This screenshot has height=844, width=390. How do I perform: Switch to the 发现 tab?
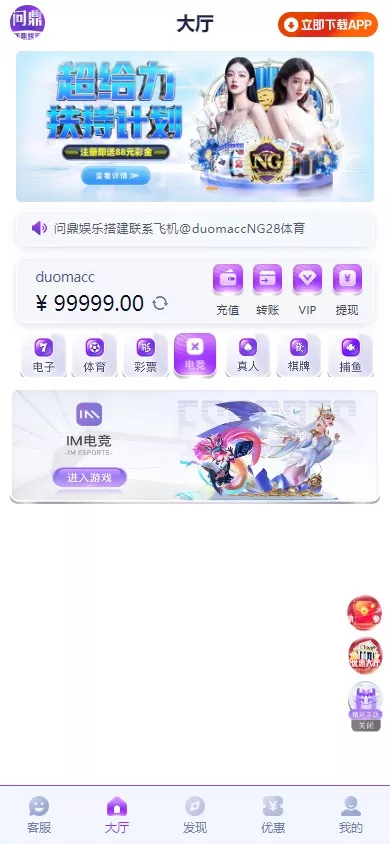[195, 815]
